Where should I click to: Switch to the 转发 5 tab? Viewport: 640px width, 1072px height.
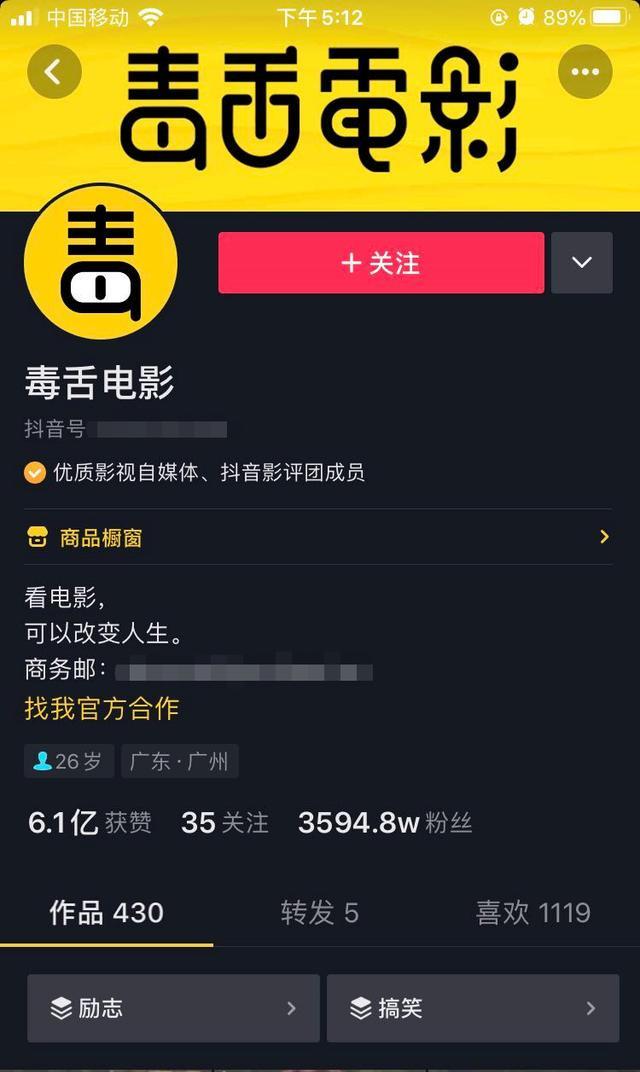pyautogui.click(x=319, y=913)
